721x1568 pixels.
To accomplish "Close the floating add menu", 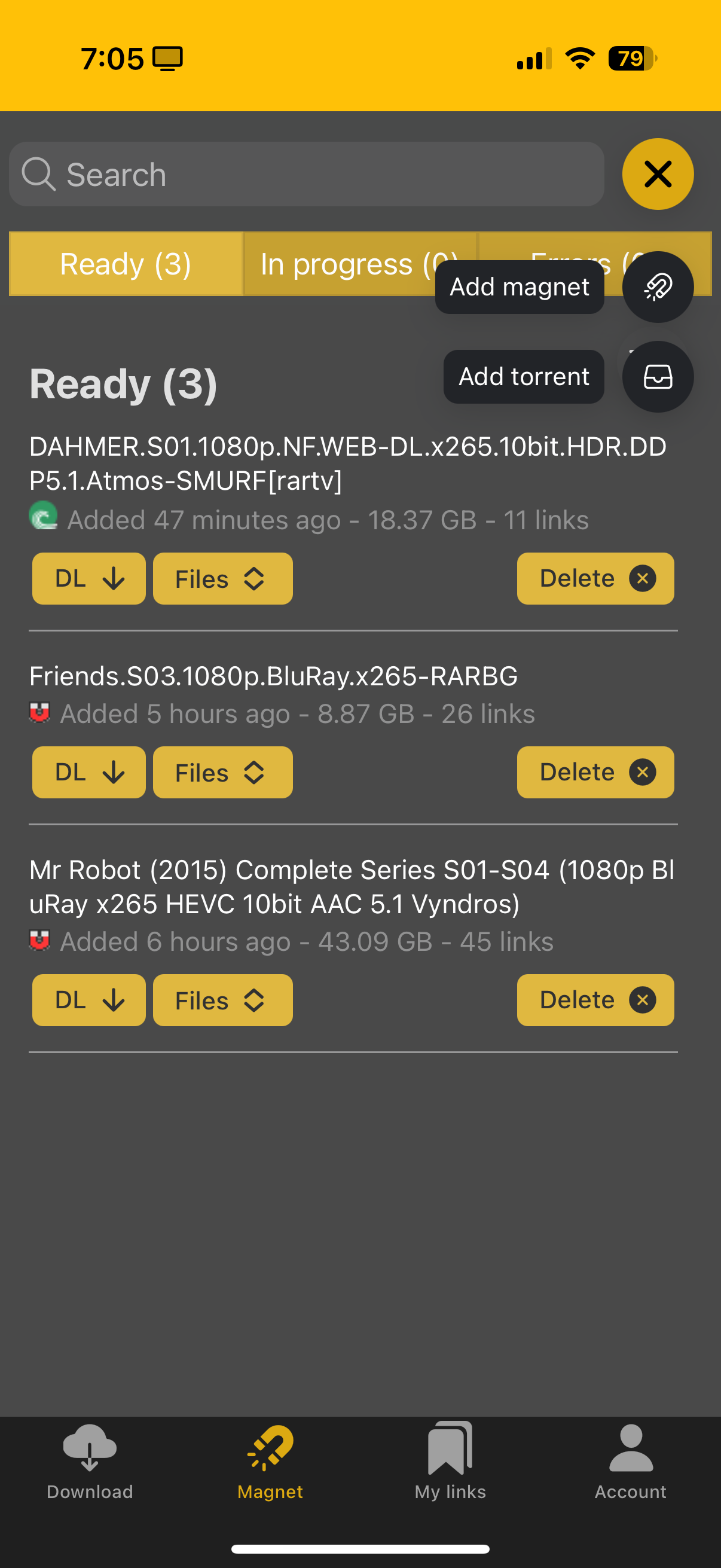I will (657, 174).
